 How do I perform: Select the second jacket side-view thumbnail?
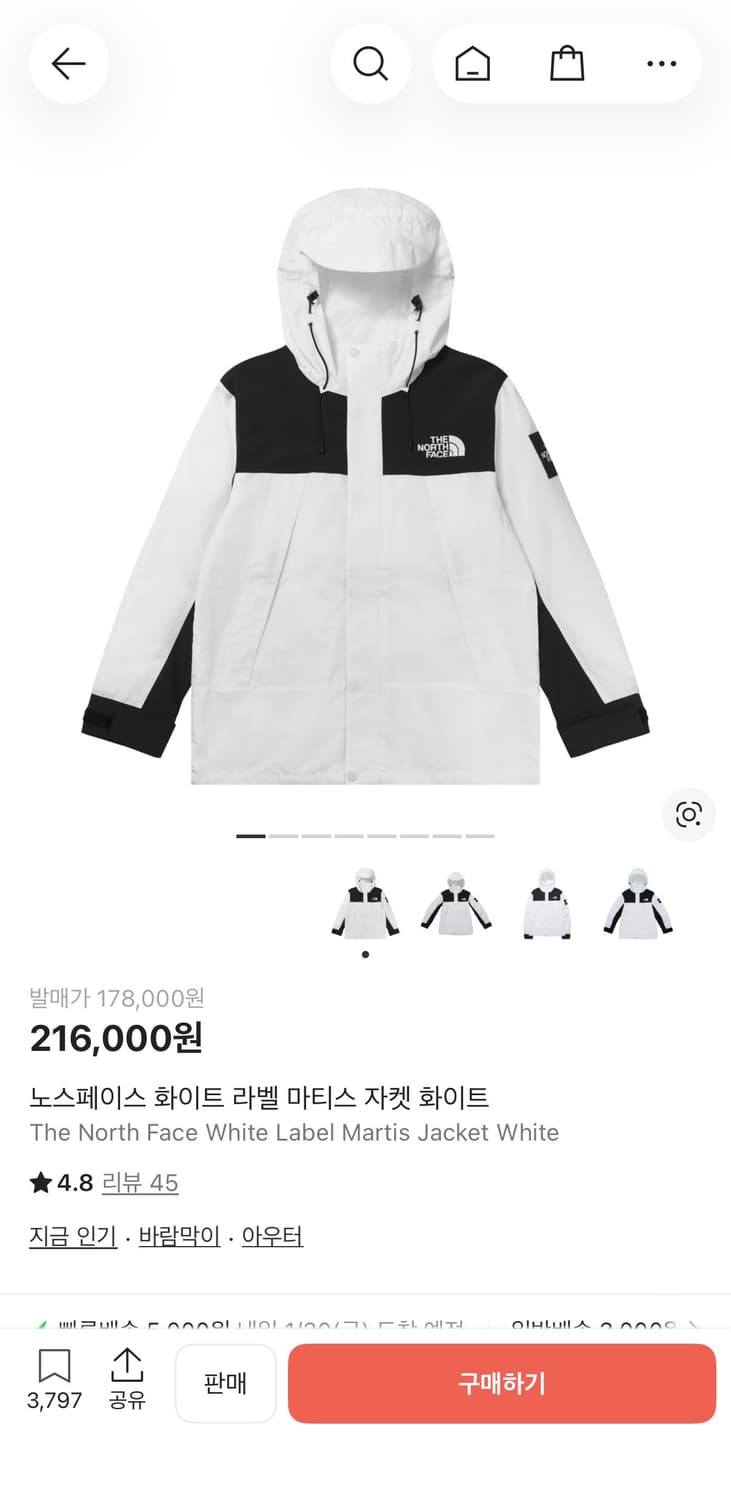455,902
